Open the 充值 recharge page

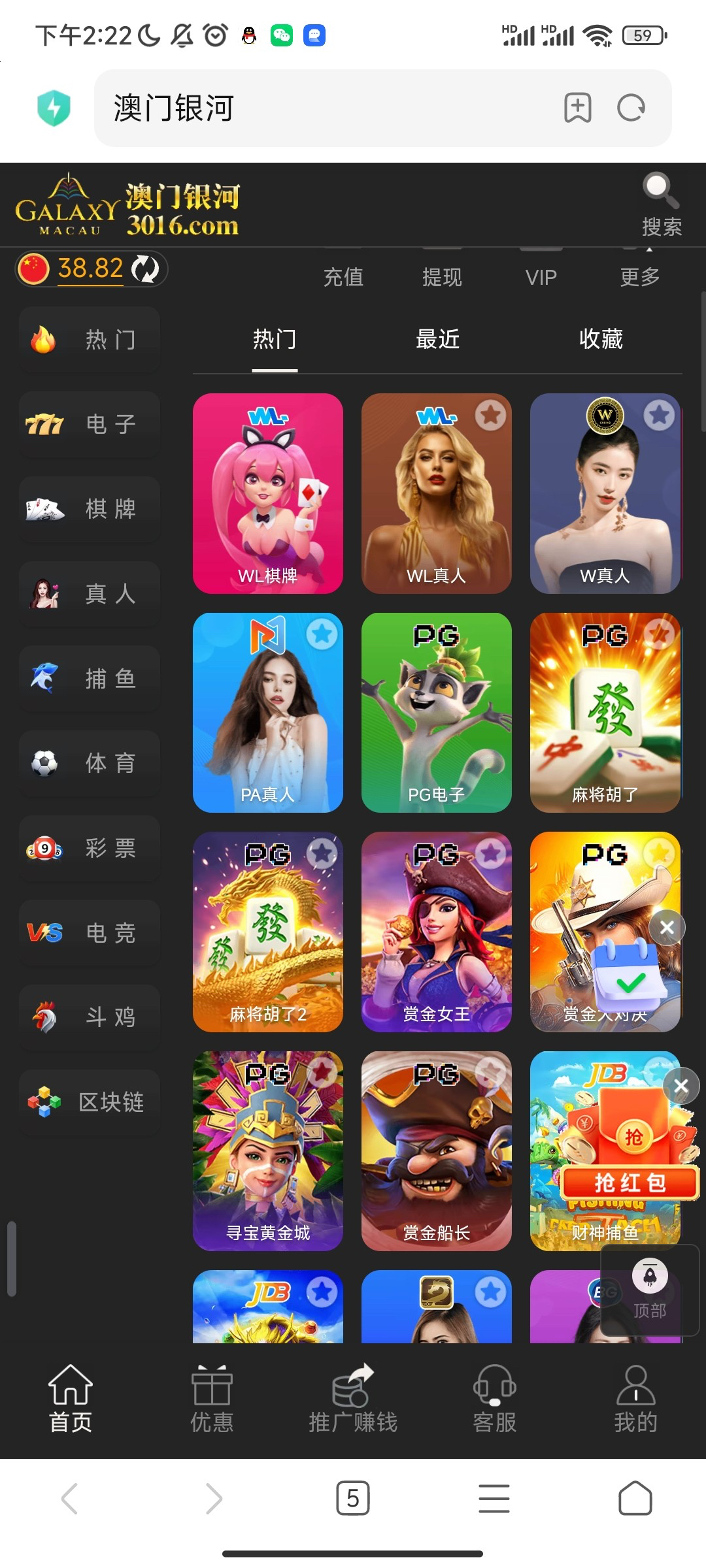point(343,276)
